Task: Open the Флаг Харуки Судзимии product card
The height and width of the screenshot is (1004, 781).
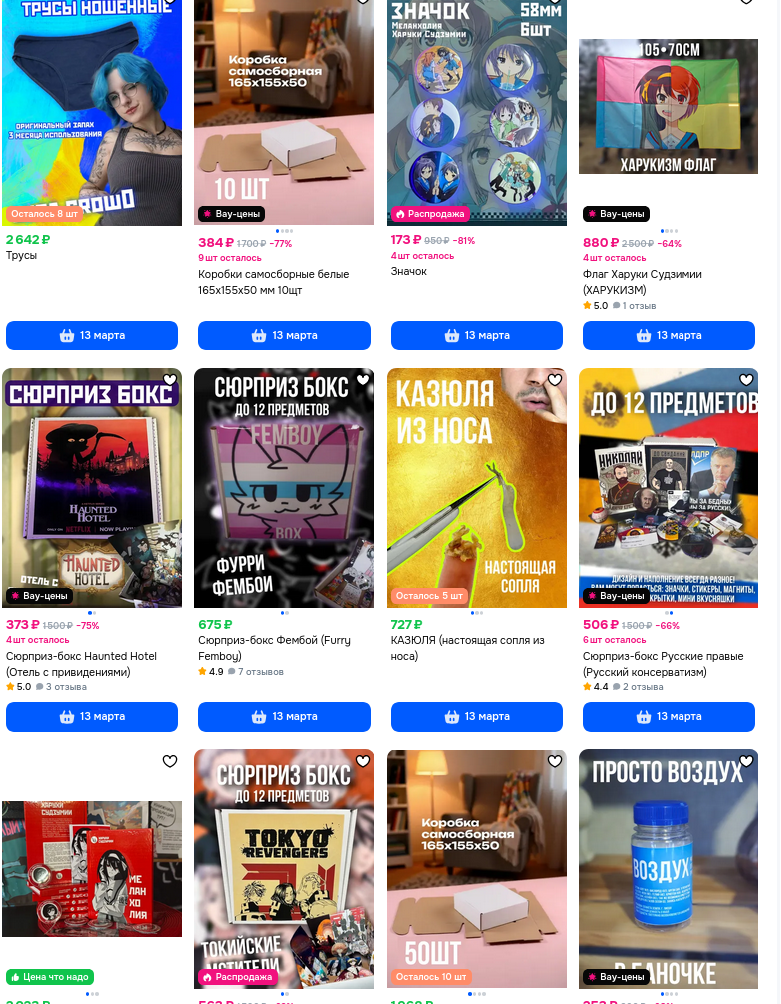Action: 668,110
